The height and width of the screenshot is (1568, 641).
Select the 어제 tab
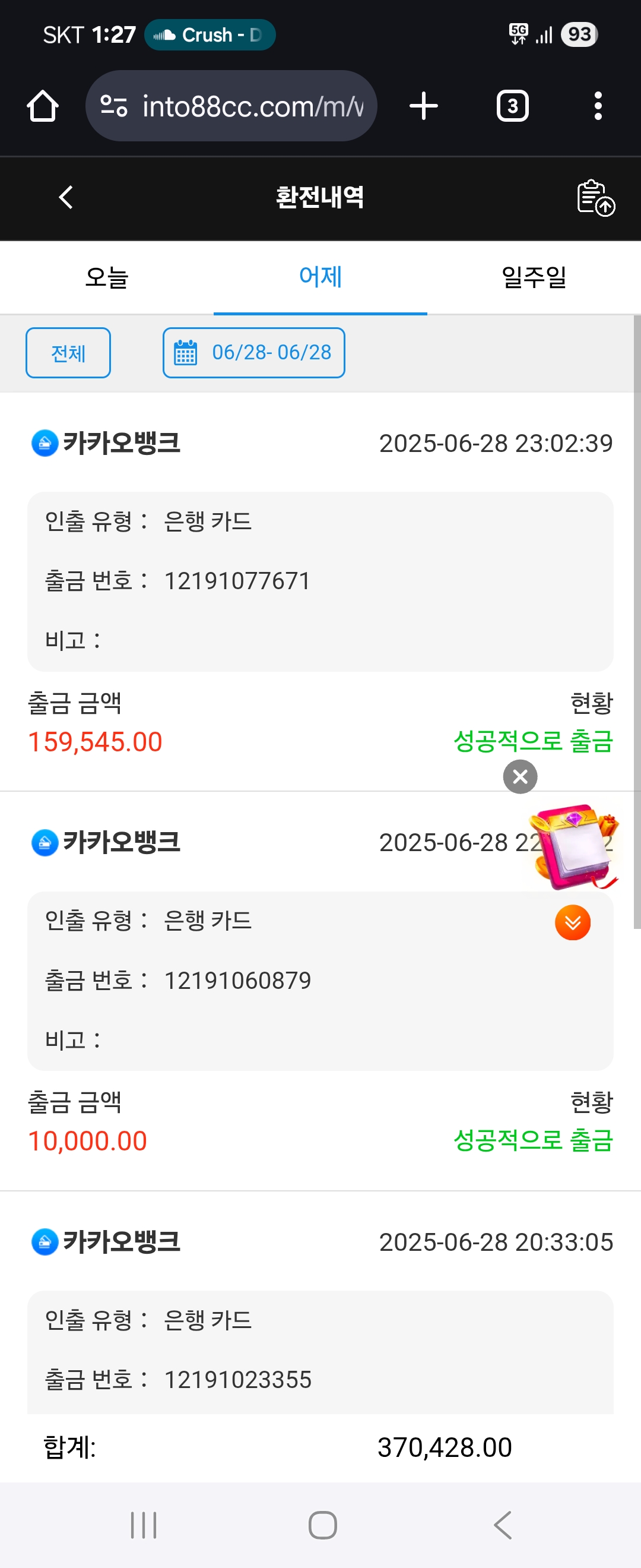tap(320, 277)
